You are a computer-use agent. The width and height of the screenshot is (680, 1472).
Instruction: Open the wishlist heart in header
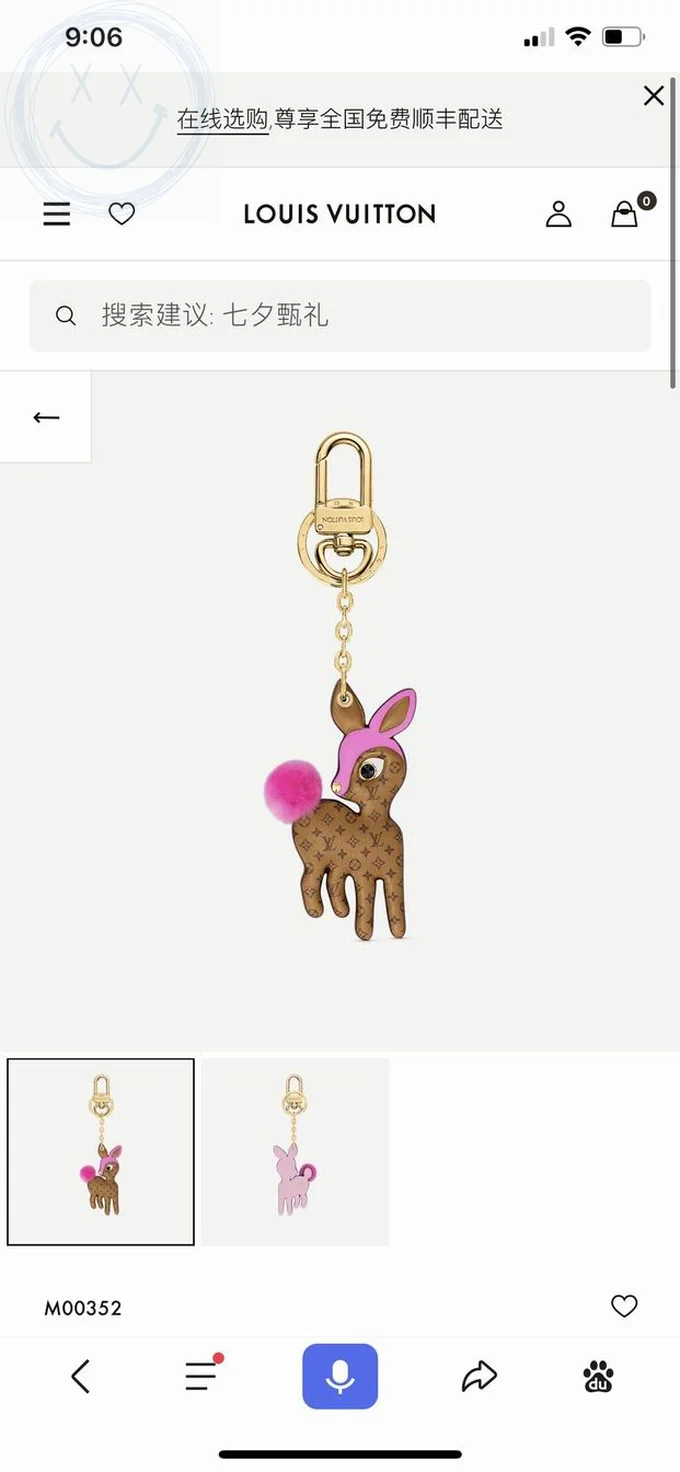pyautogui.click(x=122, y=213)
